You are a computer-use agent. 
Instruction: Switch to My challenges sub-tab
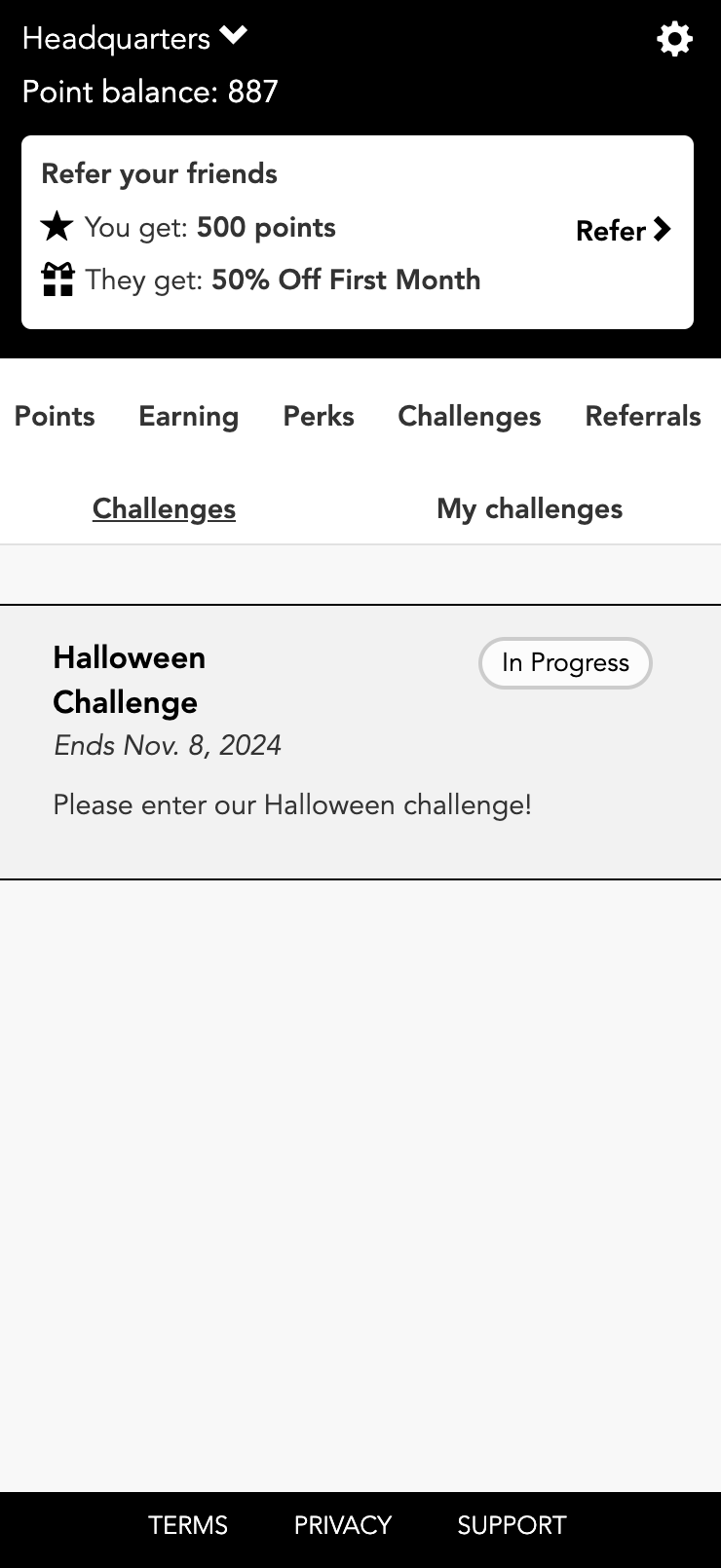(x=529, y=508)
